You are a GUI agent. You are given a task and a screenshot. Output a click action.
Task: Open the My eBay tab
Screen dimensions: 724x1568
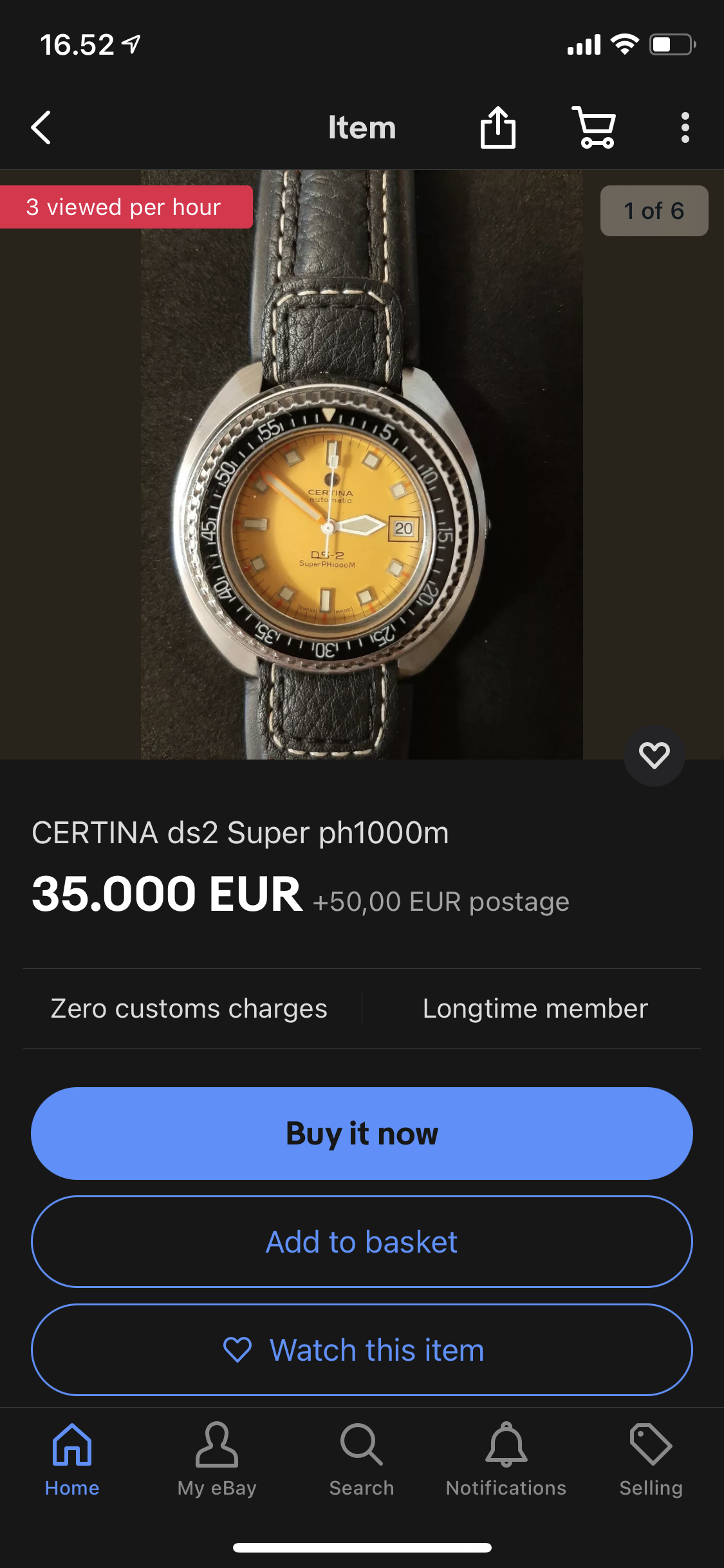pyautogui.click(x=217, y=1460)
